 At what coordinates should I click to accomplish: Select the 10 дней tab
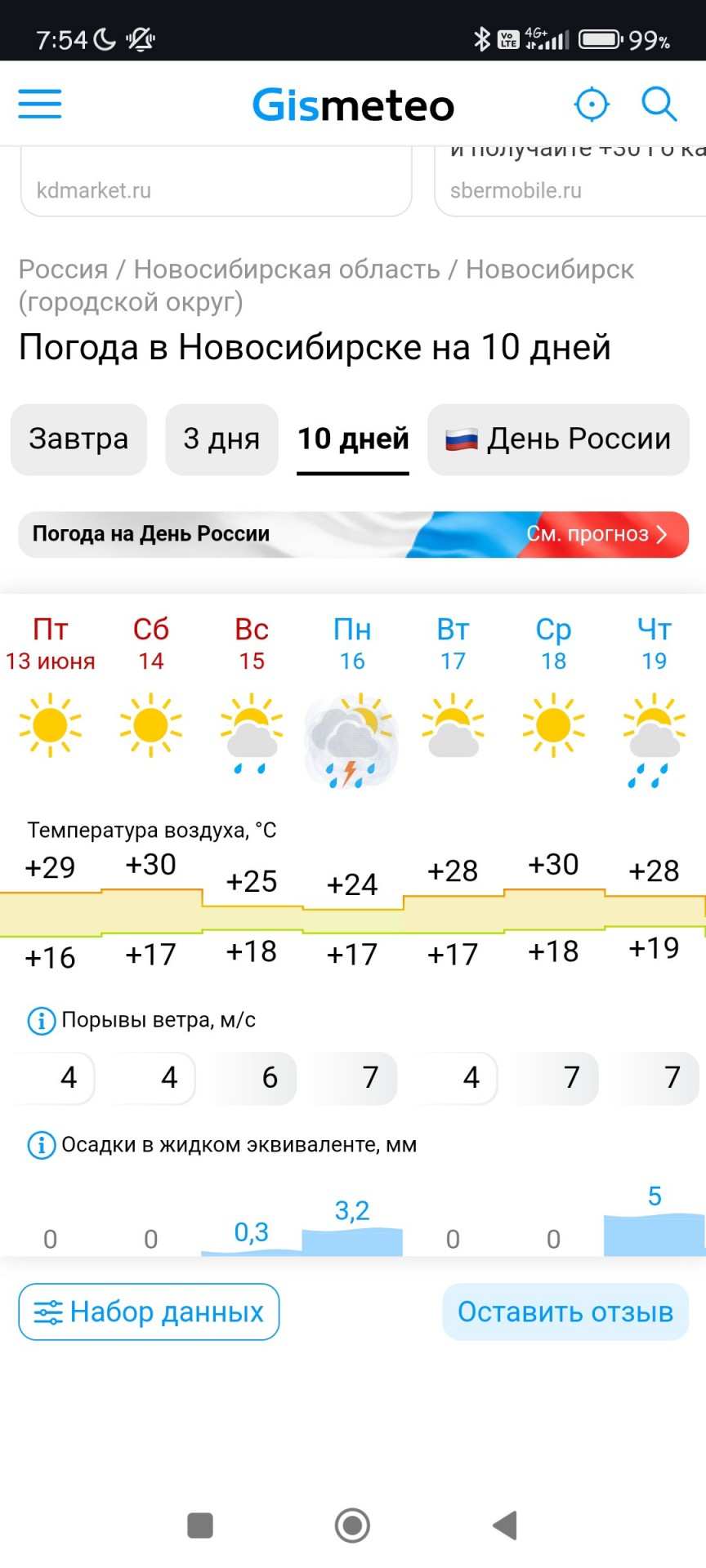point(353,439)
